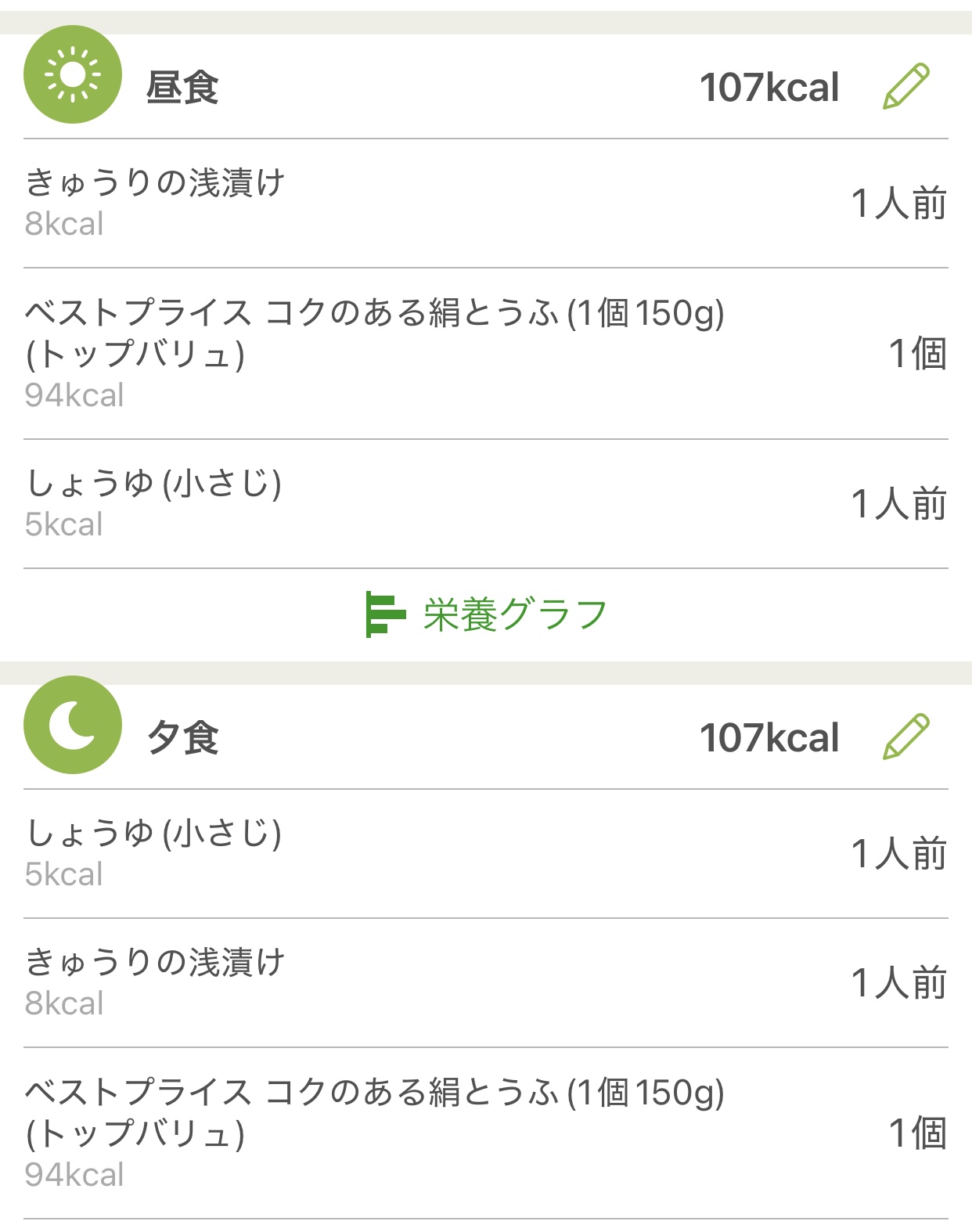Viewport: 972px width, 1232px height.
Task: Edit the 夕食 meal entry
Action: click(905, 737)
